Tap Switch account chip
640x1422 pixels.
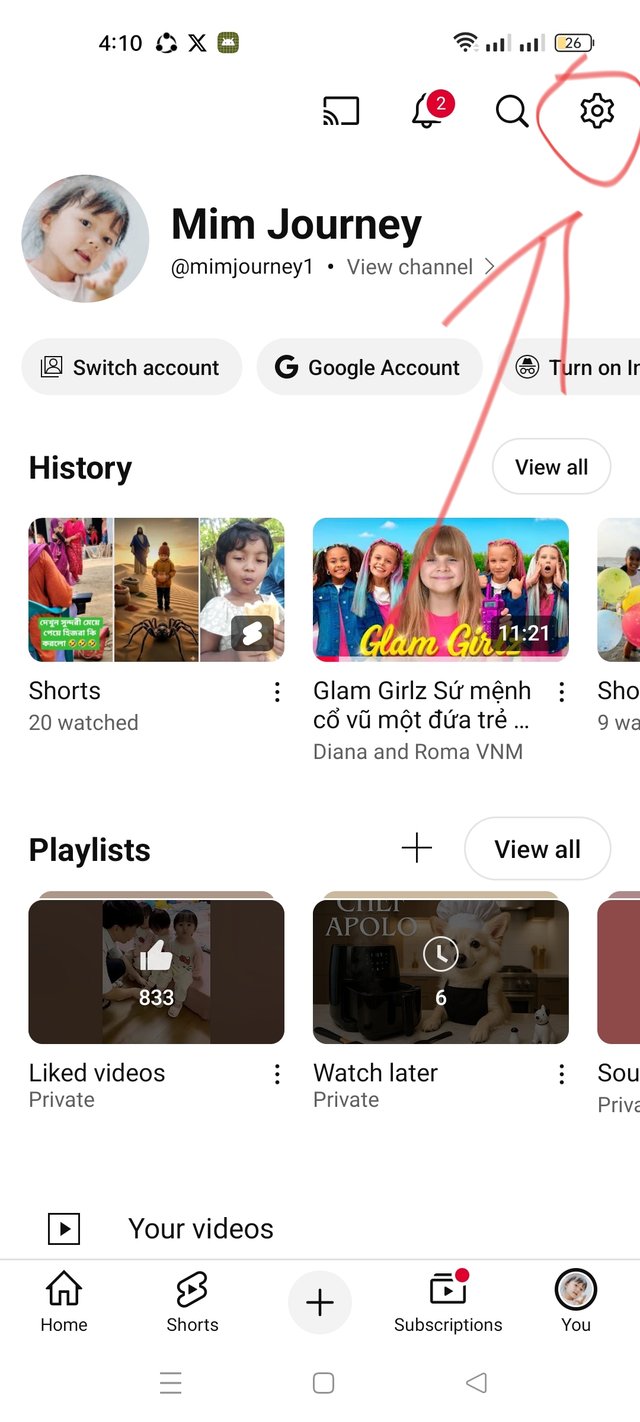click(131, 367)
